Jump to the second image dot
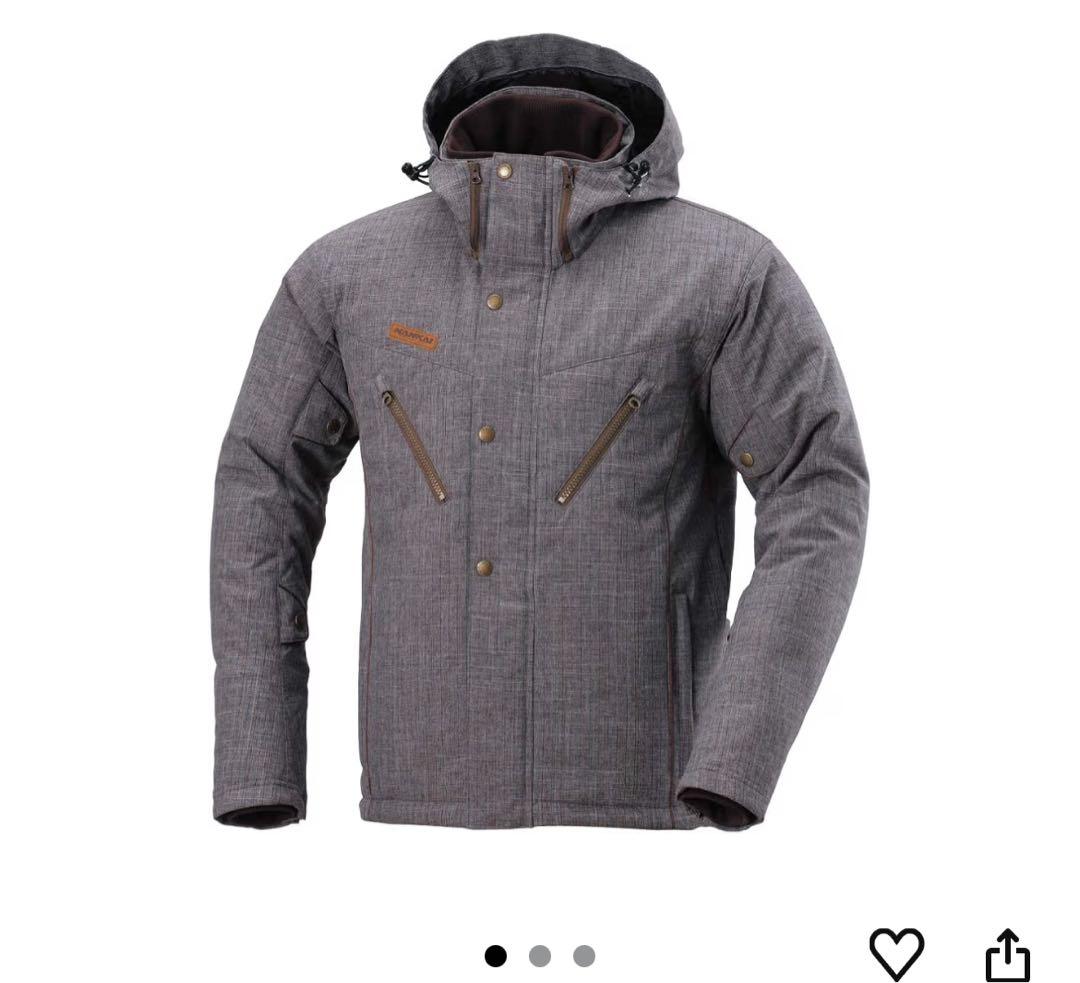The image size is (1080, 983). (540, 956)
